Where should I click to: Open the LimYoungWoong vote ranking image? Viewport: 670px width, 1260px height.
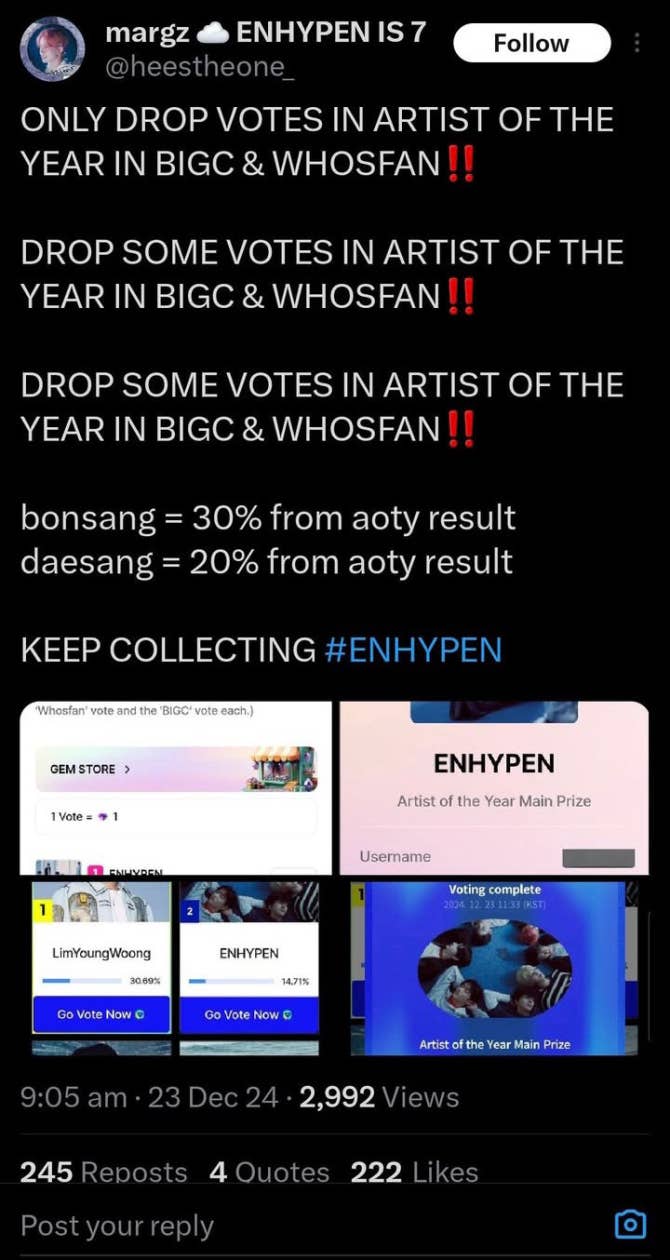pos(175,967)
